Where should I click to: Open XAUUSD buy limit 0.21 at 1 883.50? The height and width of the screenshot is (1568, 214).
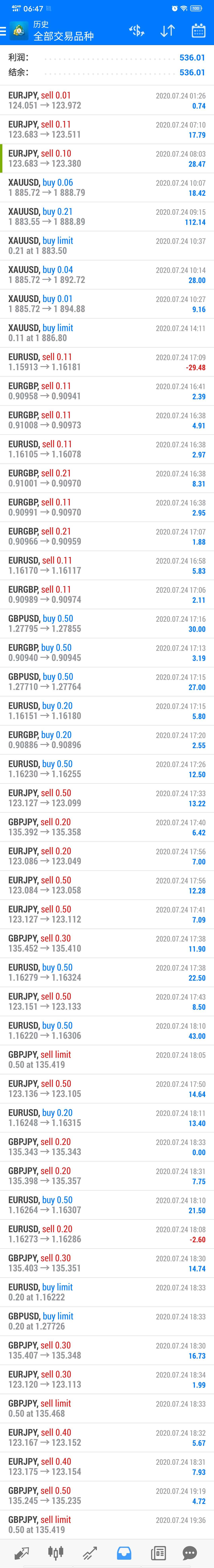(107, 246)
